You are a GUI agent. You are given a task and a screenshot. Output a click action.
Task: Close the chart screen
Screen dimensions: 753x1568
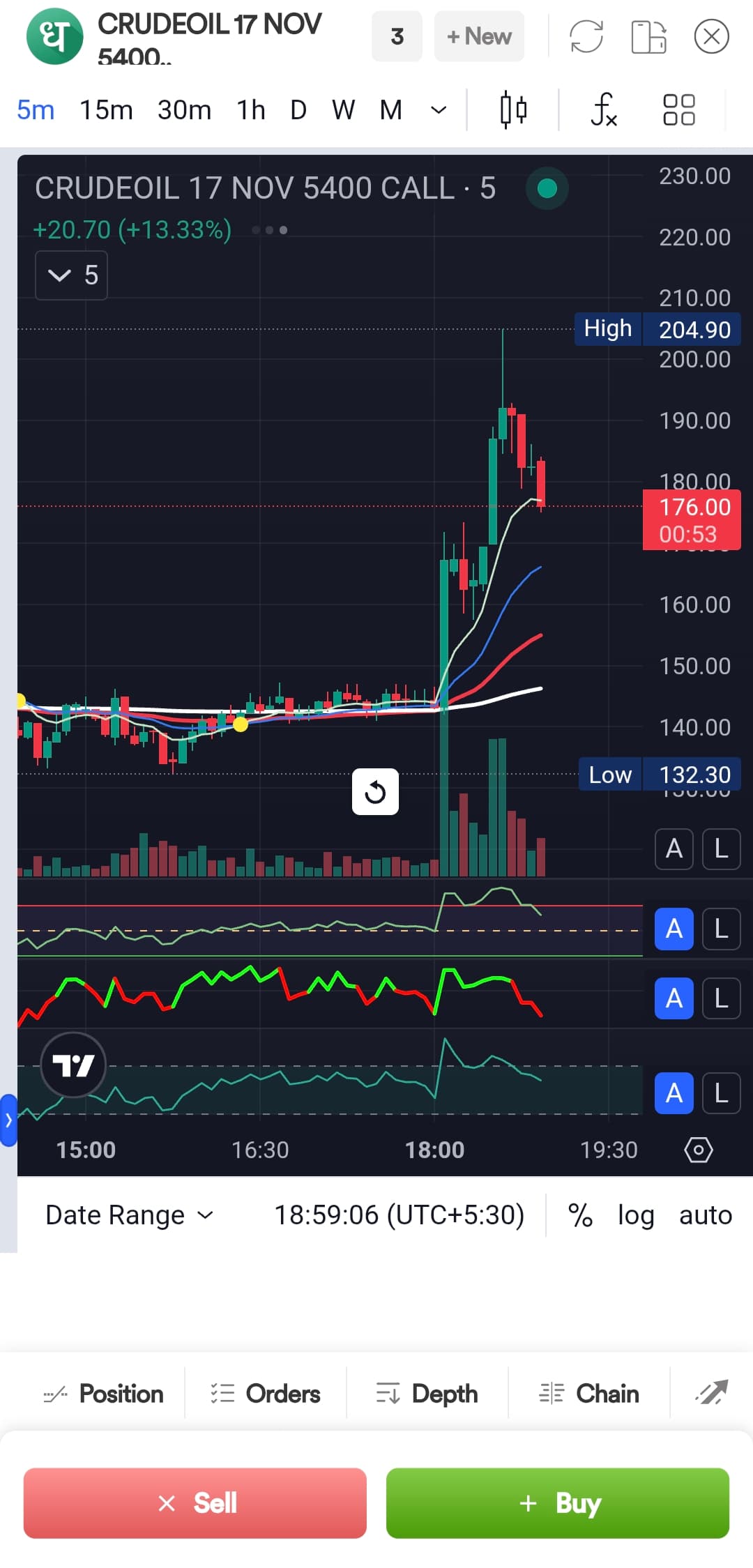tap(711, 36)
